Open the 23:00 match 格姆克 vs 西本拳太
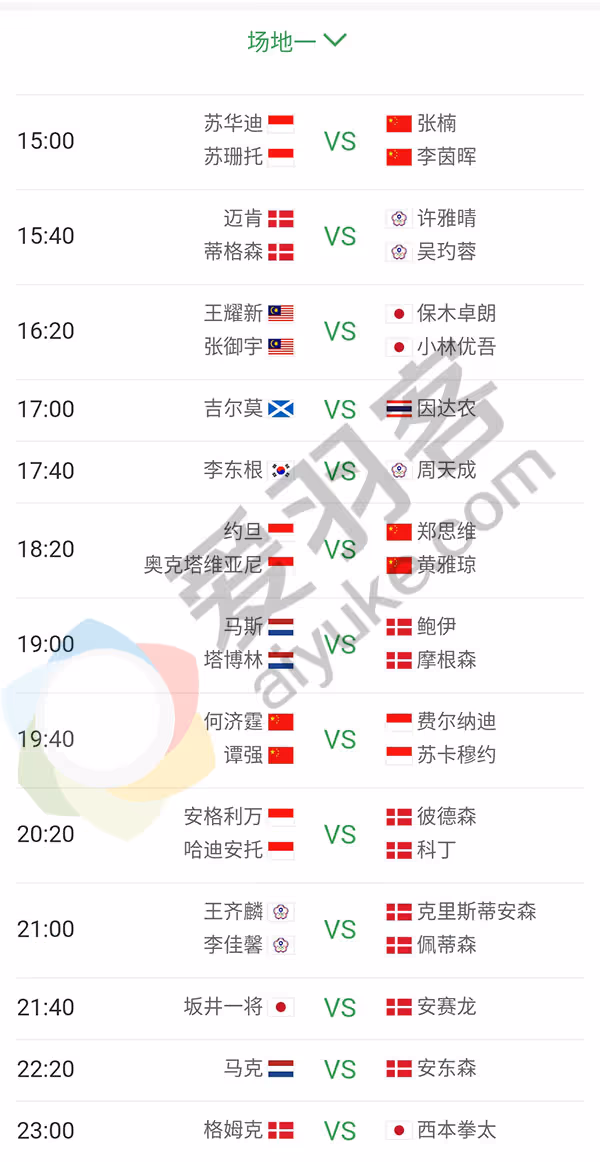Screen dimensions: 600x1162 [x=300, y=1131]
